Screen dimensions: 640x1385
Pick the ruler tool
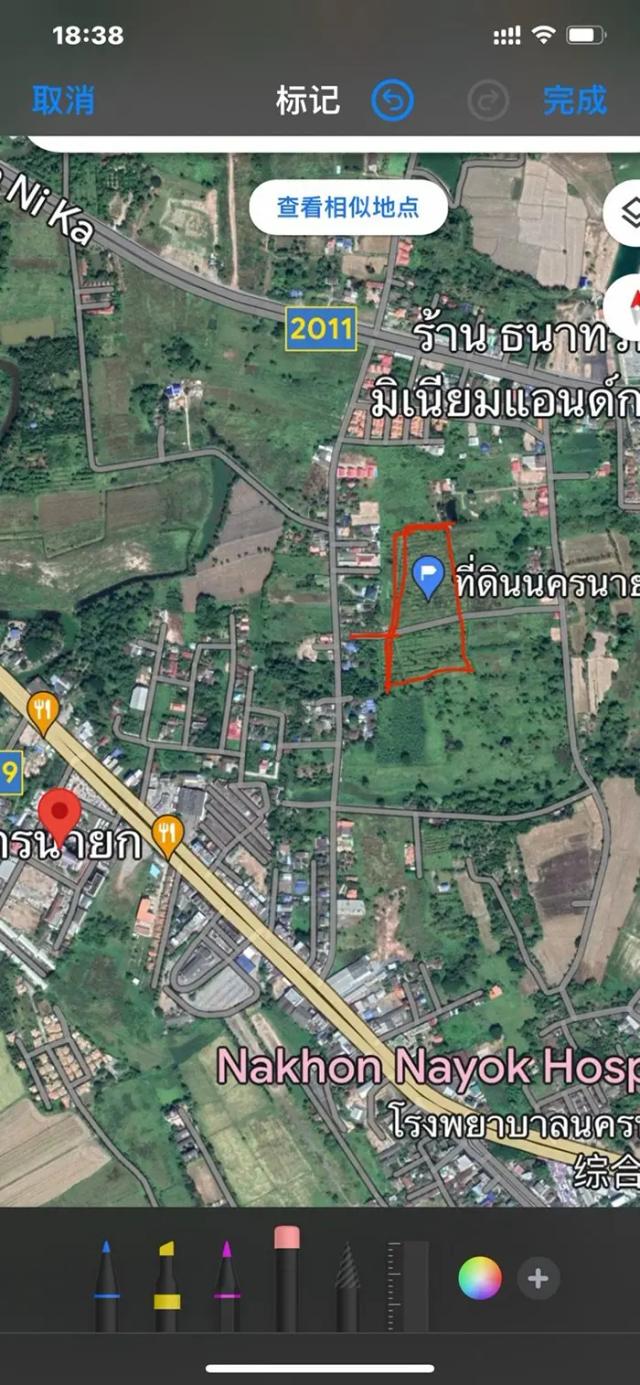[408, 1285]
